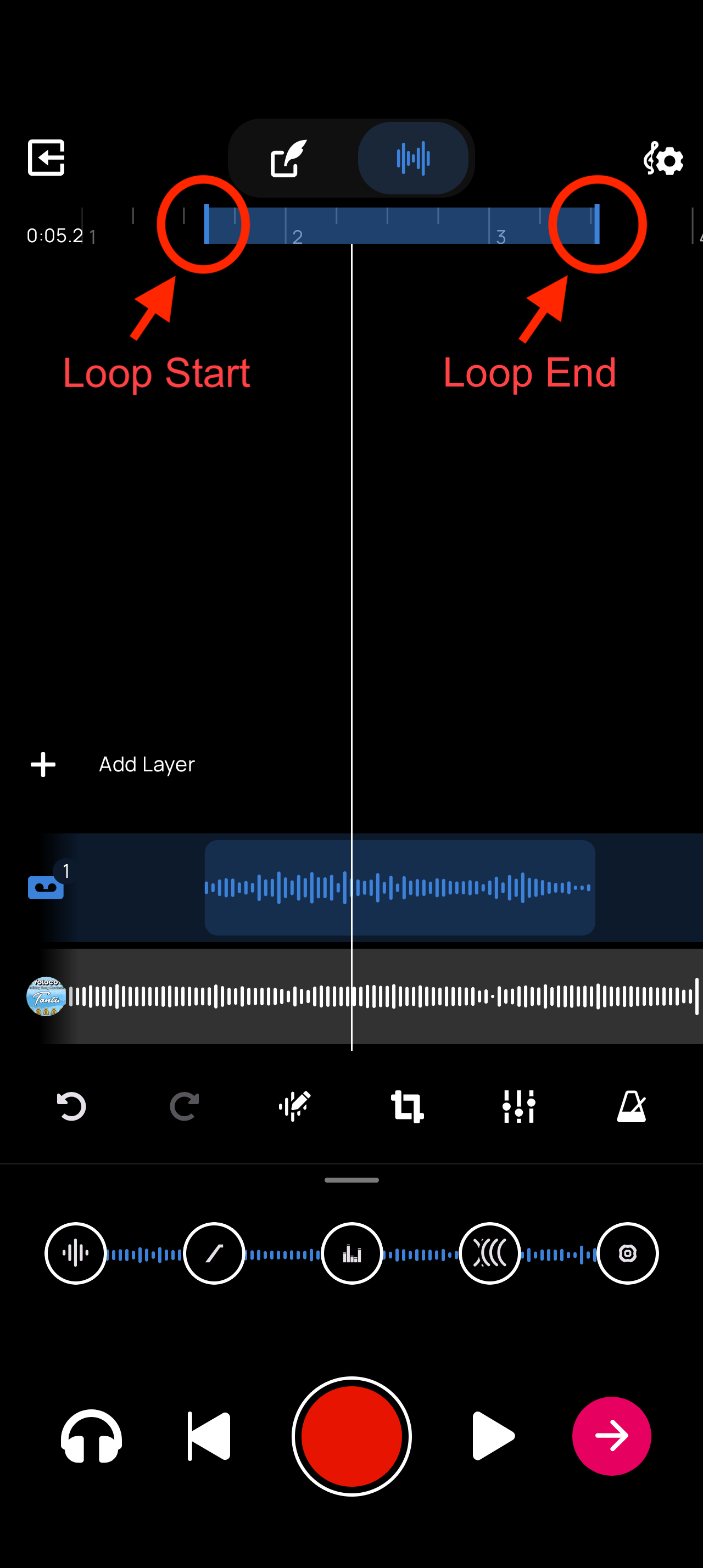
Task: Open the first waveform effect in chain
Action: point(75,1253)
